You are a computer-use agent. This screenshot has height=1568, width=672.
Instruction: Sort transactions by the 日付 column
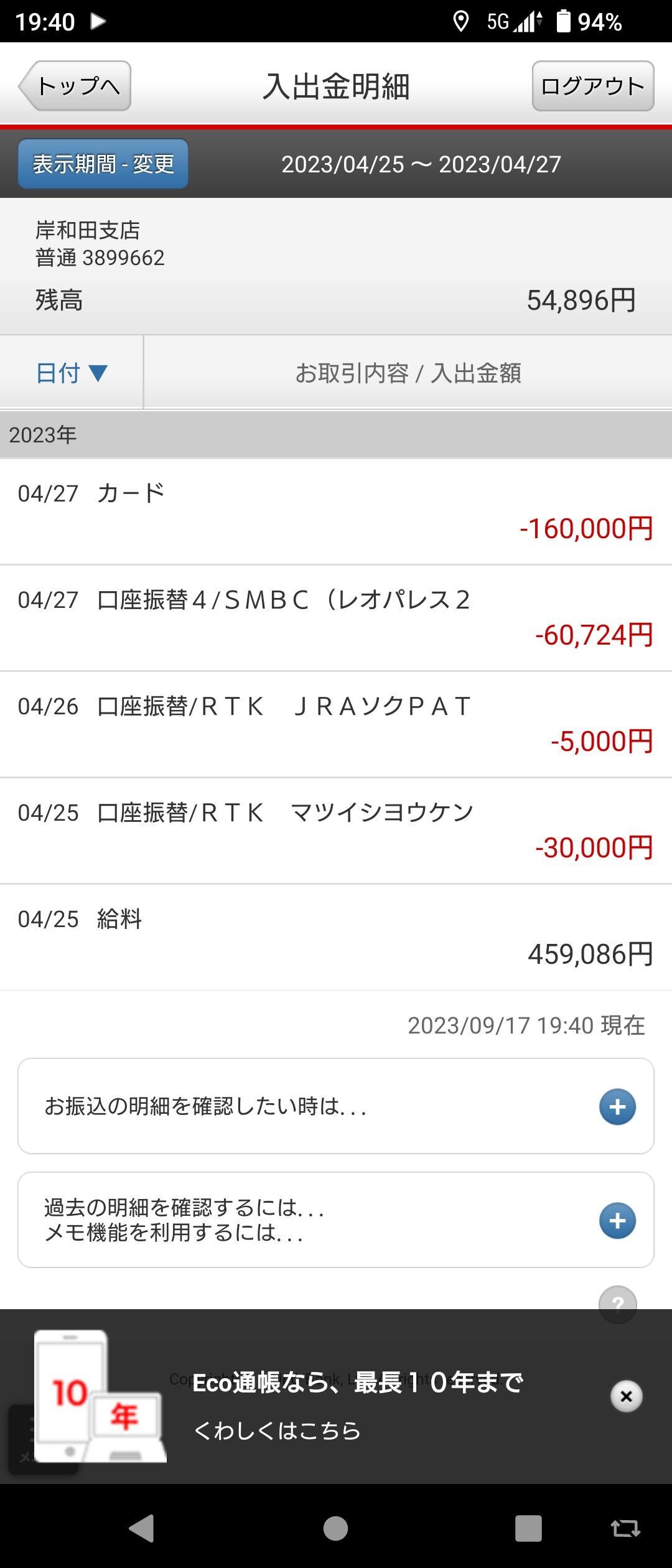pos(71,373)
